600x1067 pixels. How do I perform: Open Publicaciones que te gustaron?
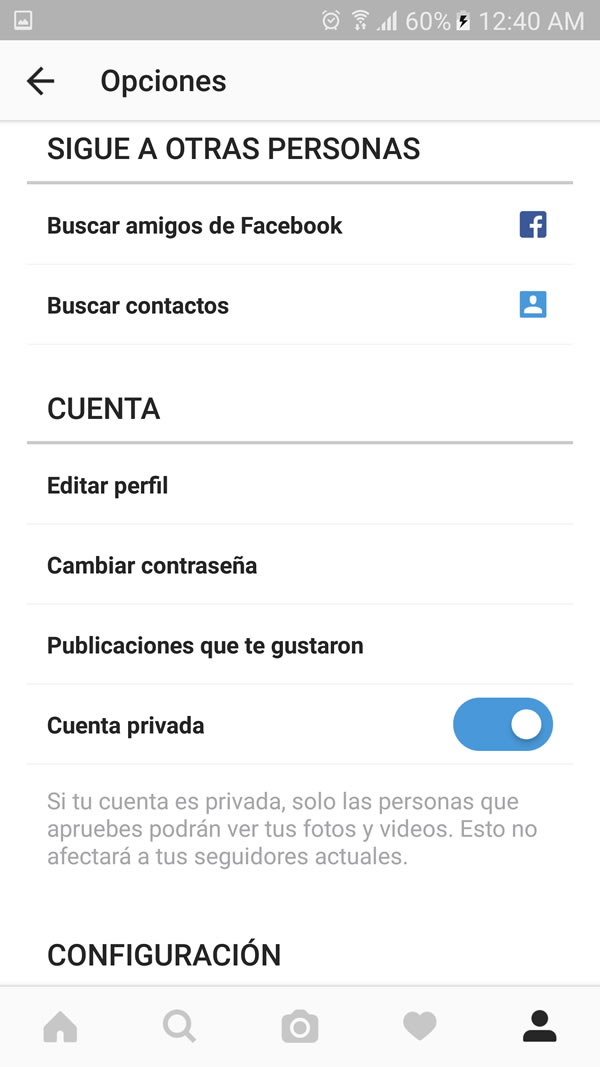300,645
